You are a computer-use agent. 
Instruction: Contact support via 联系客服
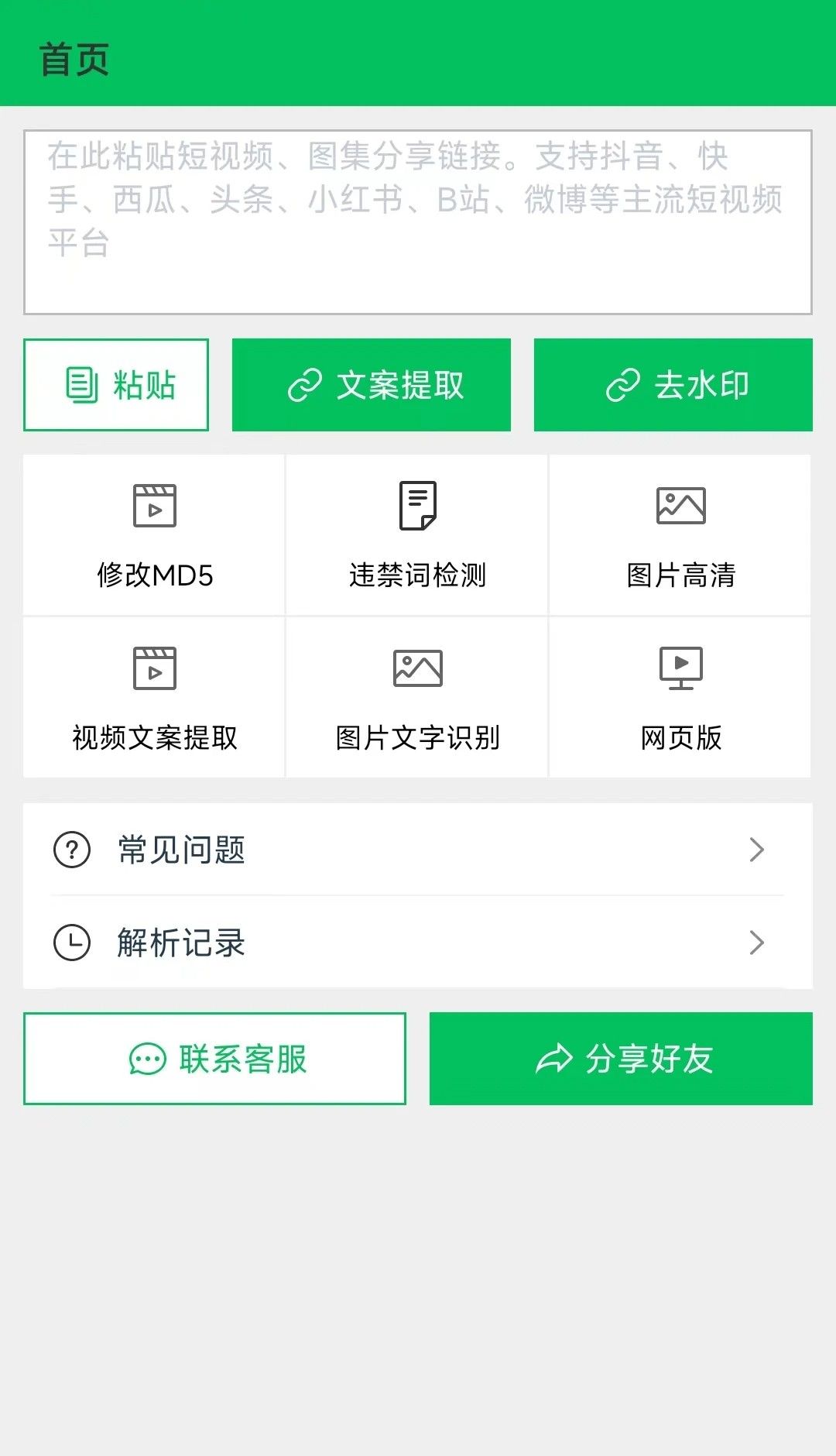pyautogui.click(x=215, y=1059)
